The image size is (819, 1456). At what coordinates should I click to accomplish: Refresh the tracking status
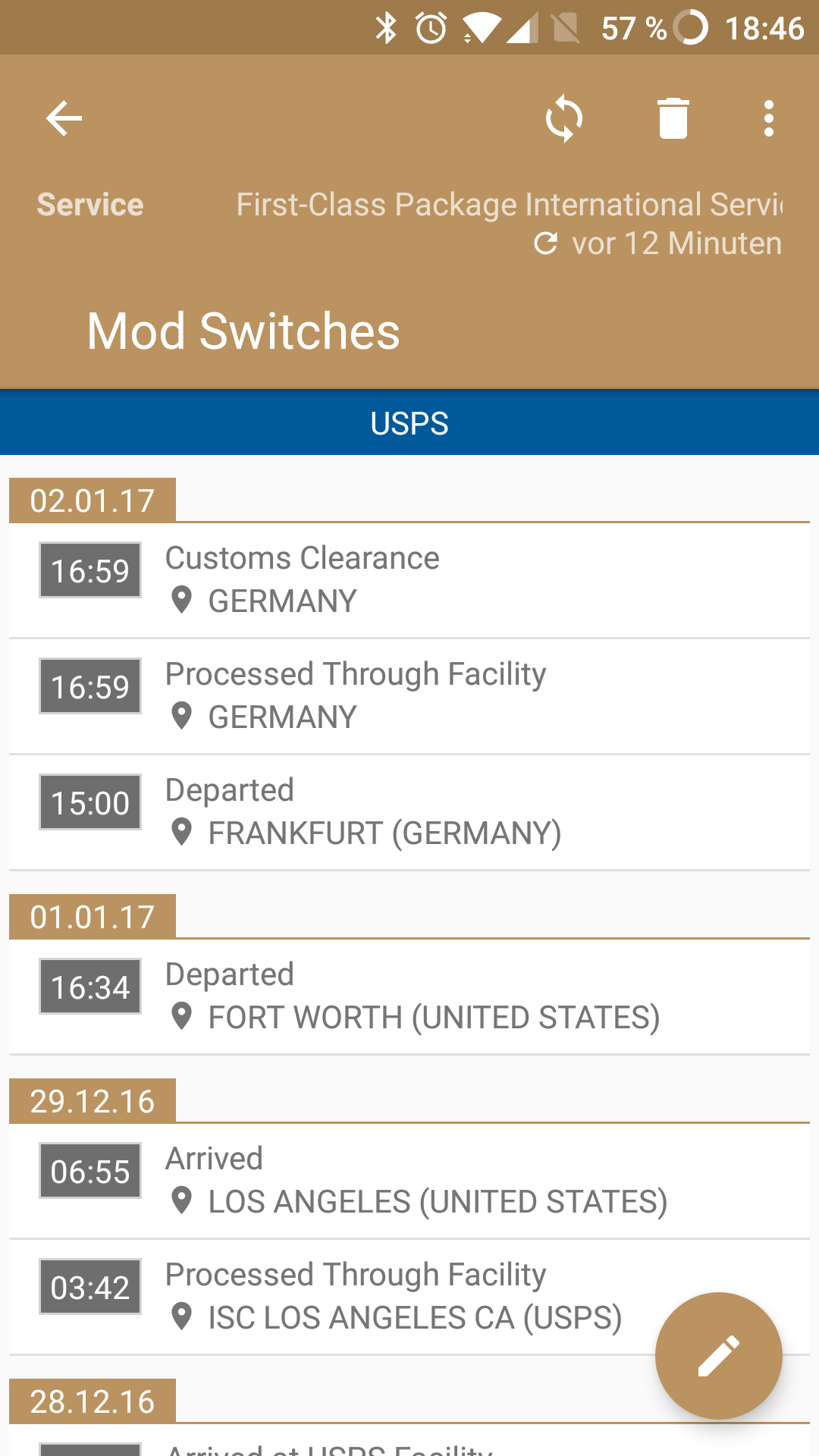564,118
